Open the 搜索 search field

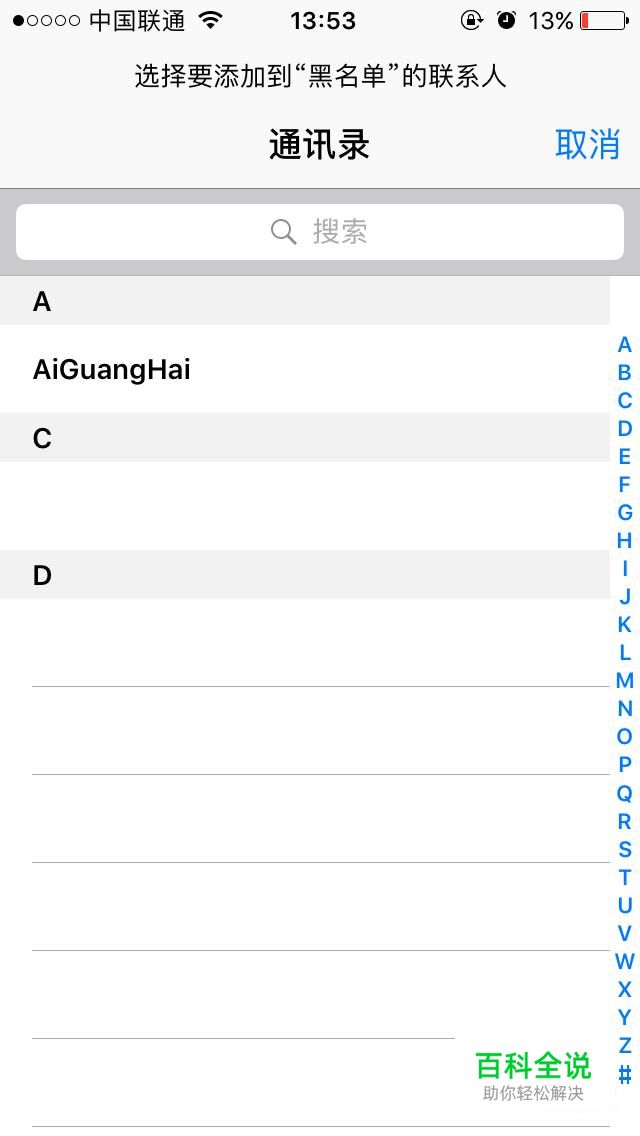click(320, 232)
